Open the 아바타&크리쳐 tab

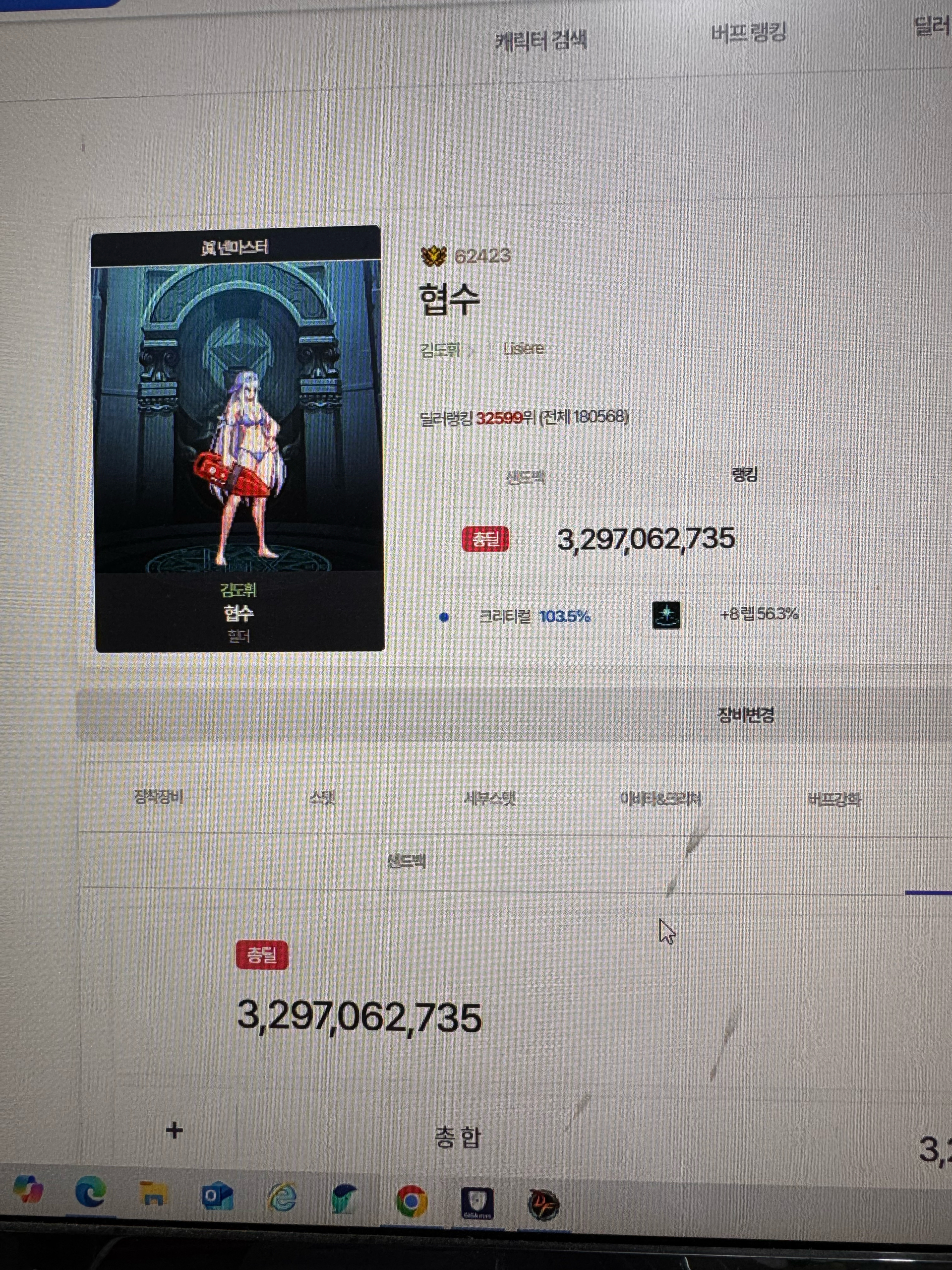pos(660,799)
